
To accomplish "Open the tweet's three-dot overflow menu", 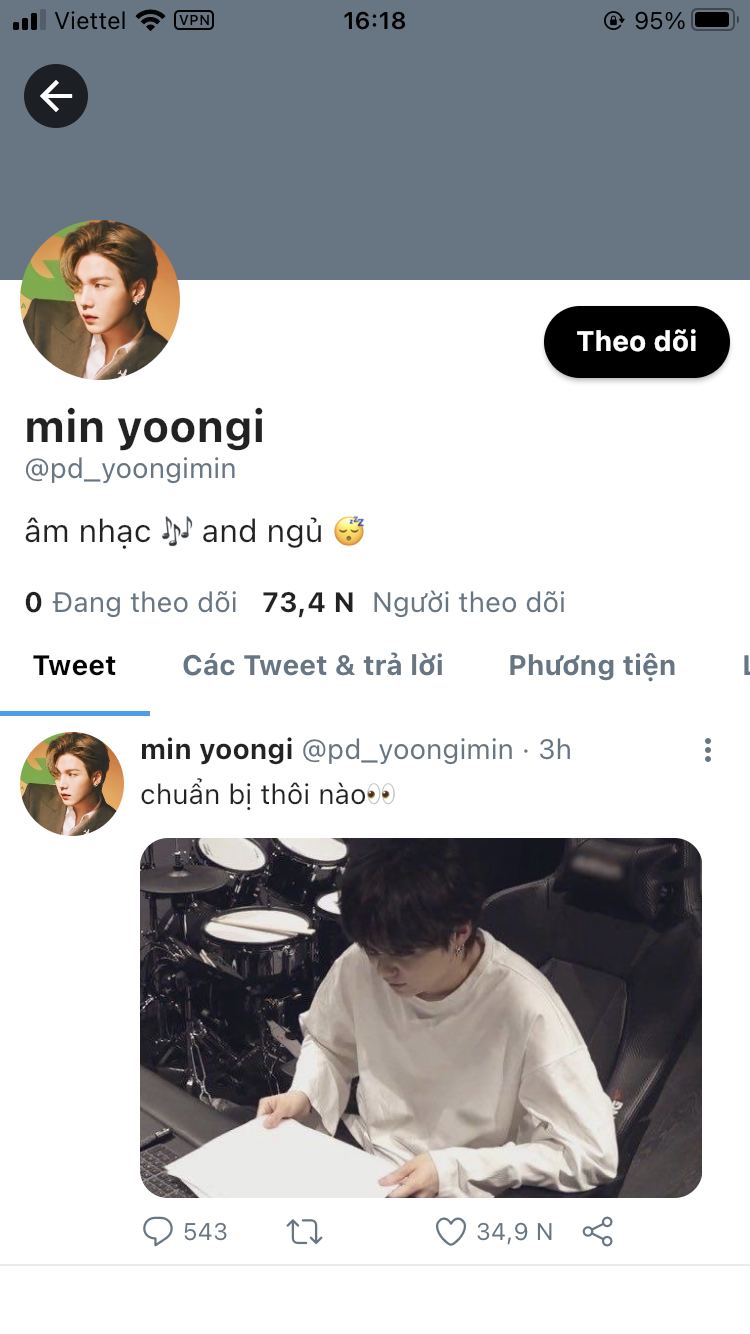I will [707, 750].
